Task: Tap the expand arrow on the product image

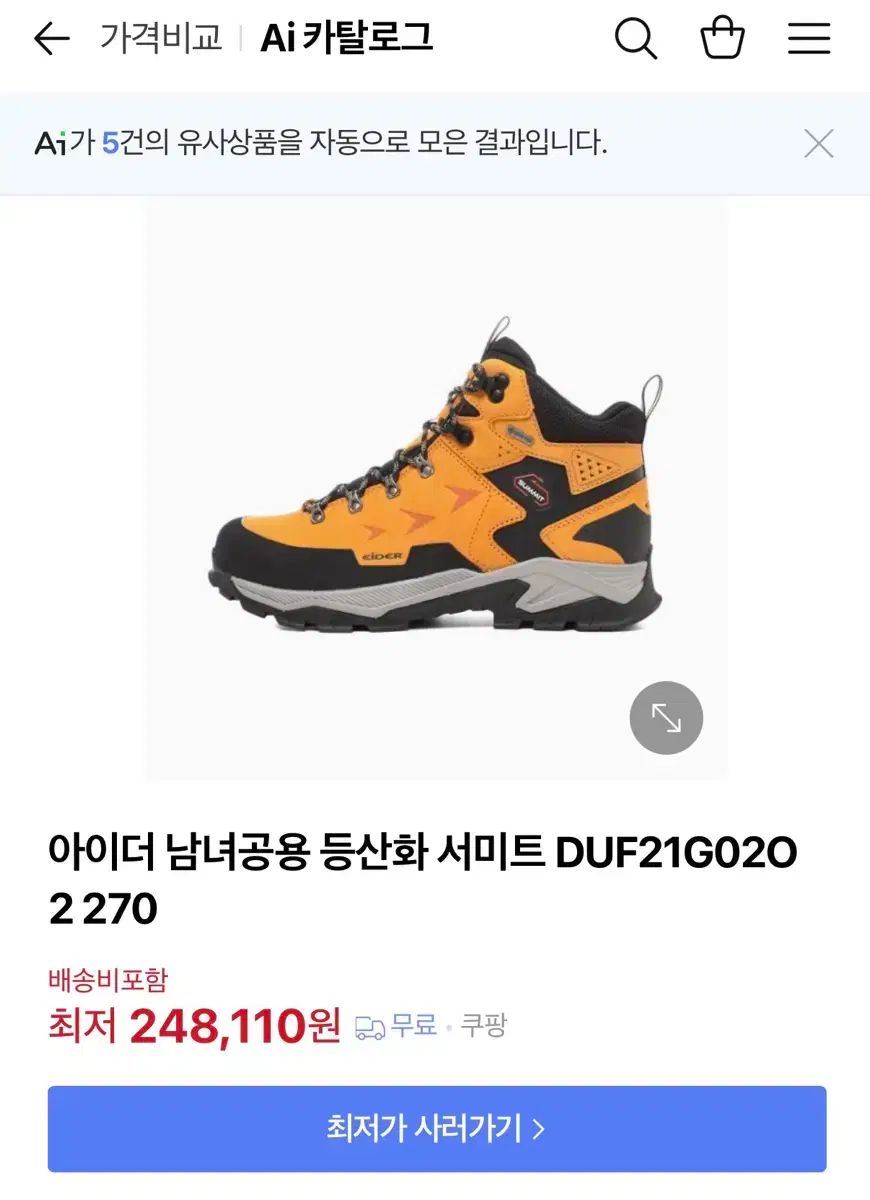Action: click(x=665, y=716)
